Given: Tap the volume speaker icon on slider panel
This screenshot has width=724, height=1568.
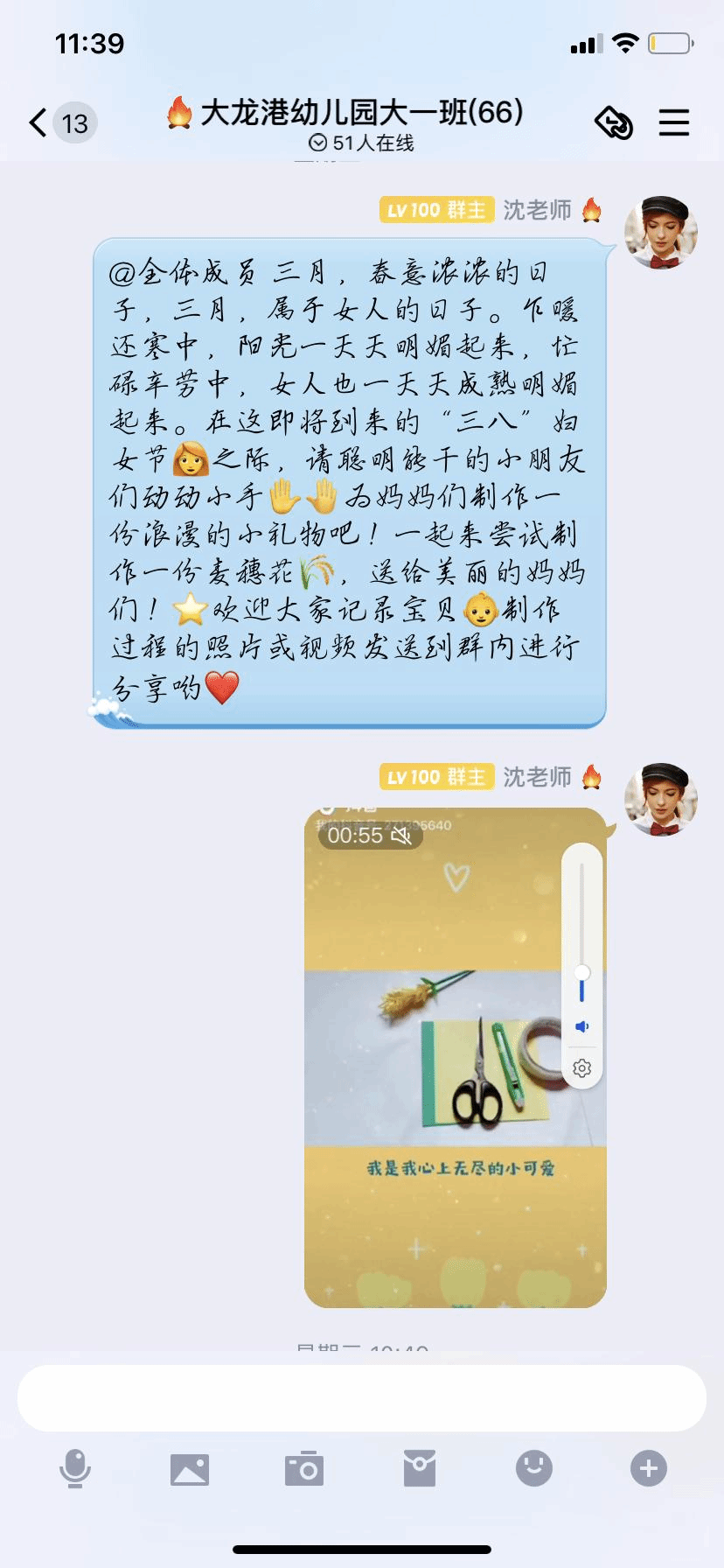Looking at the screenshot, I should [x=581, y=1026].
